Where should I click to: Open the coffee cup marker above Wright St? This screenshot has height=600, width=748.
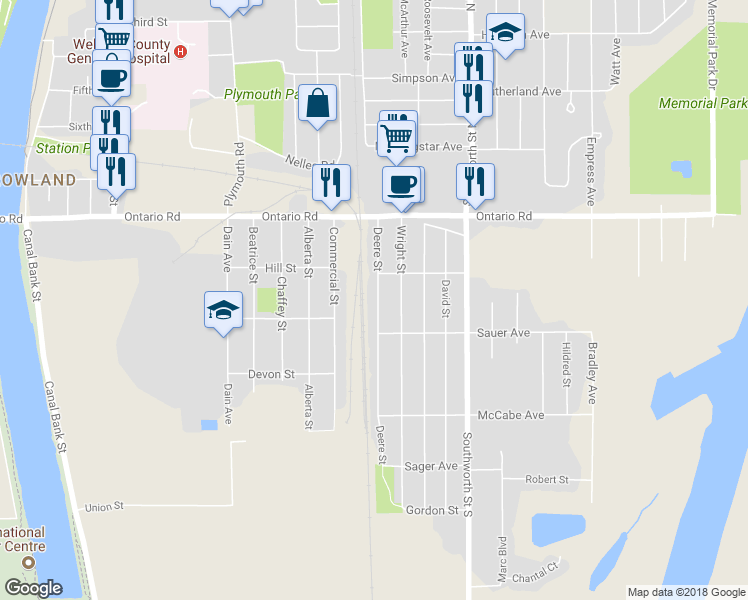(x=402, y=185)
